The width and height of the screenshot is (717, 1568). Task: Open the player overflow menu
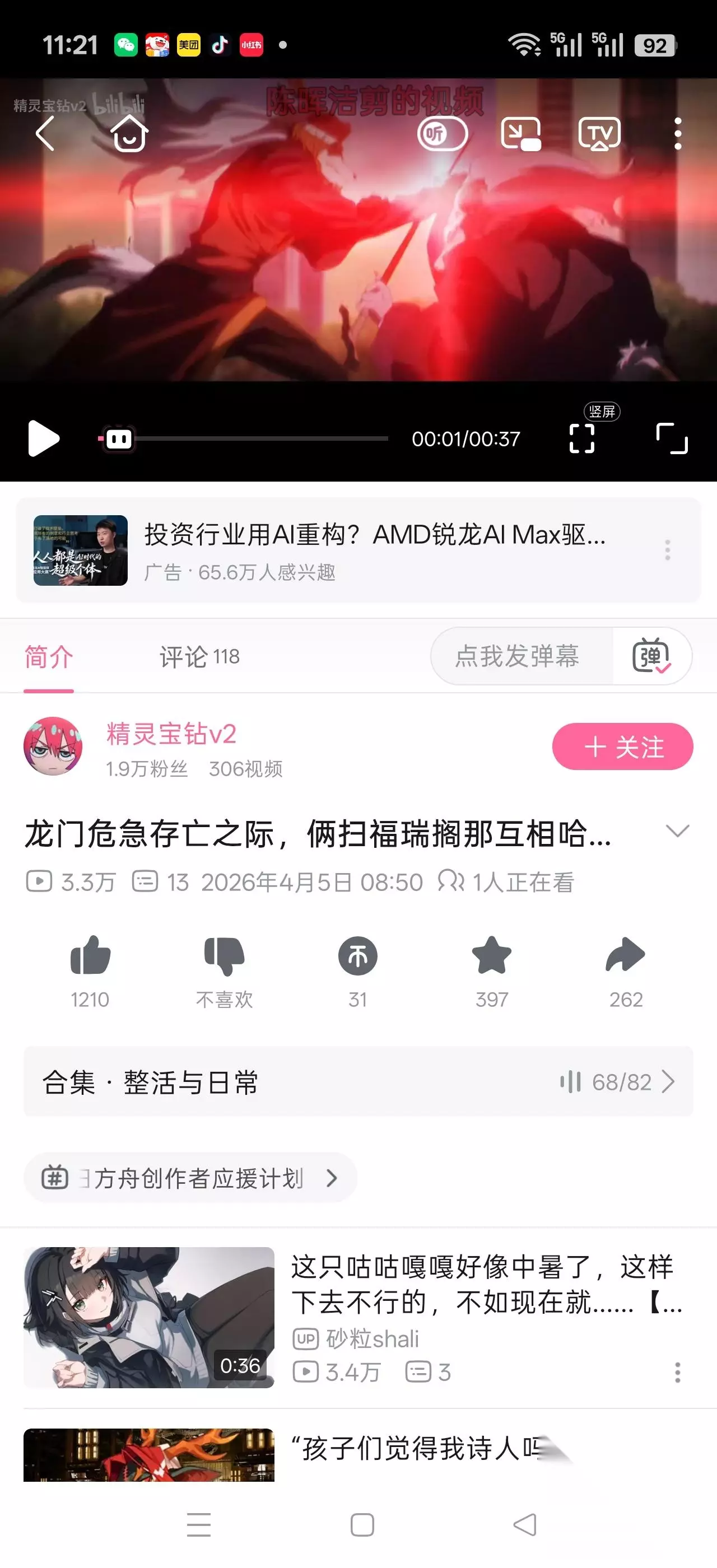click(677, 133)
